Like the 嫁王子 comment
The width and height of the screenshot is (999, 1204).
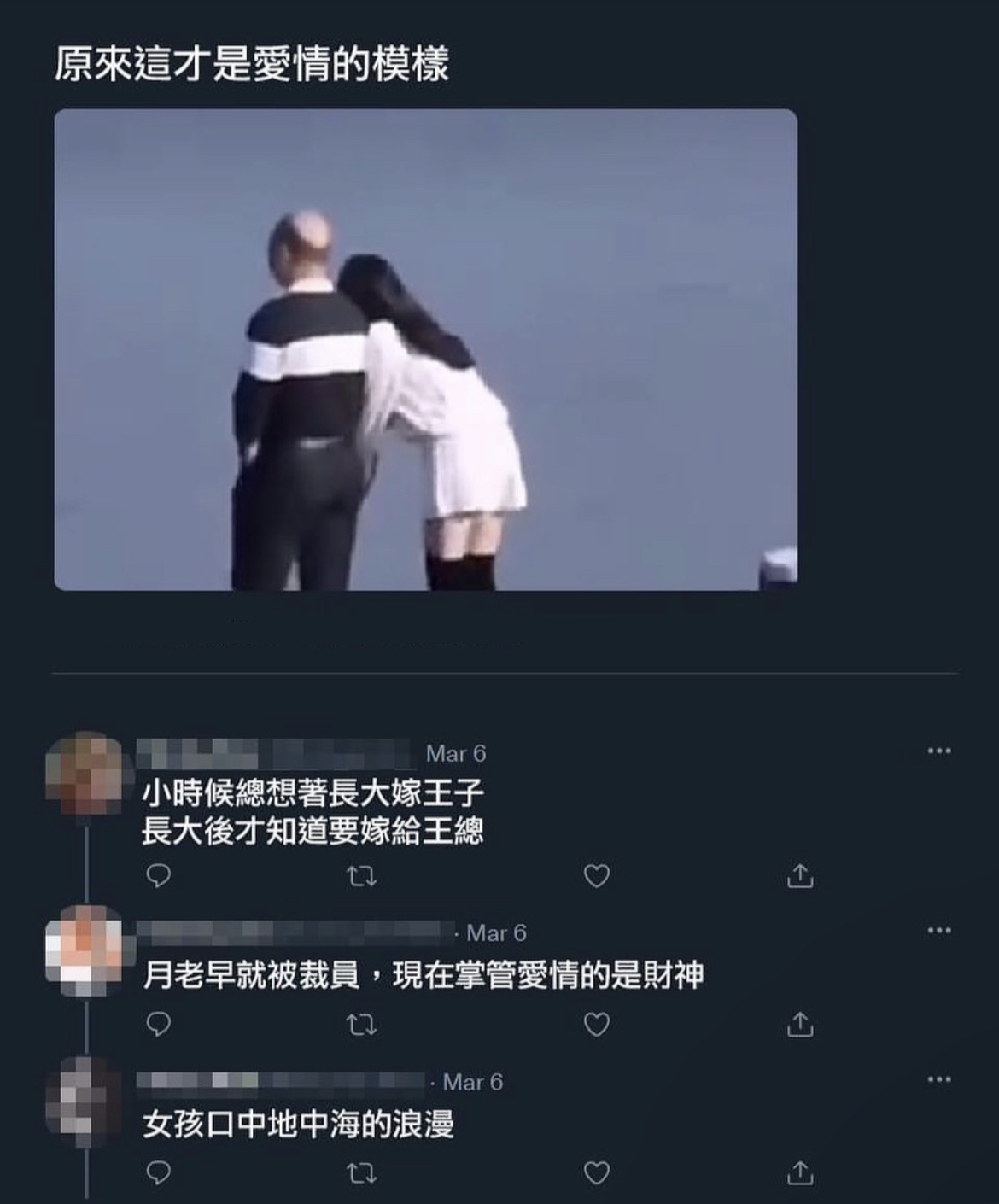pyautogui.click(x=596, y=875)
